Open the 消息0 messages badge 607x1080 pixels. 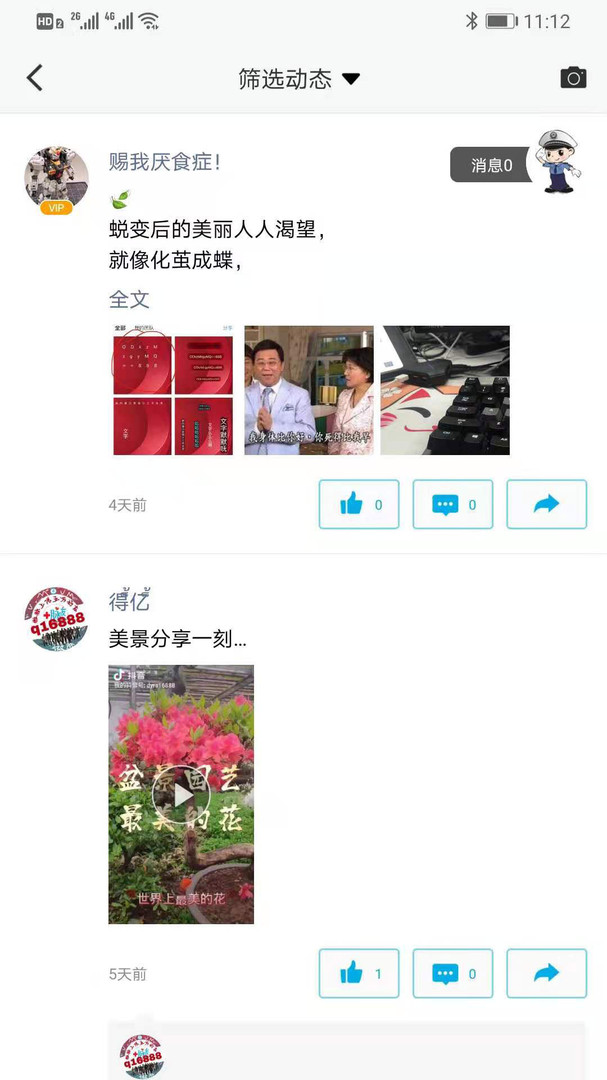pos(491,165)
